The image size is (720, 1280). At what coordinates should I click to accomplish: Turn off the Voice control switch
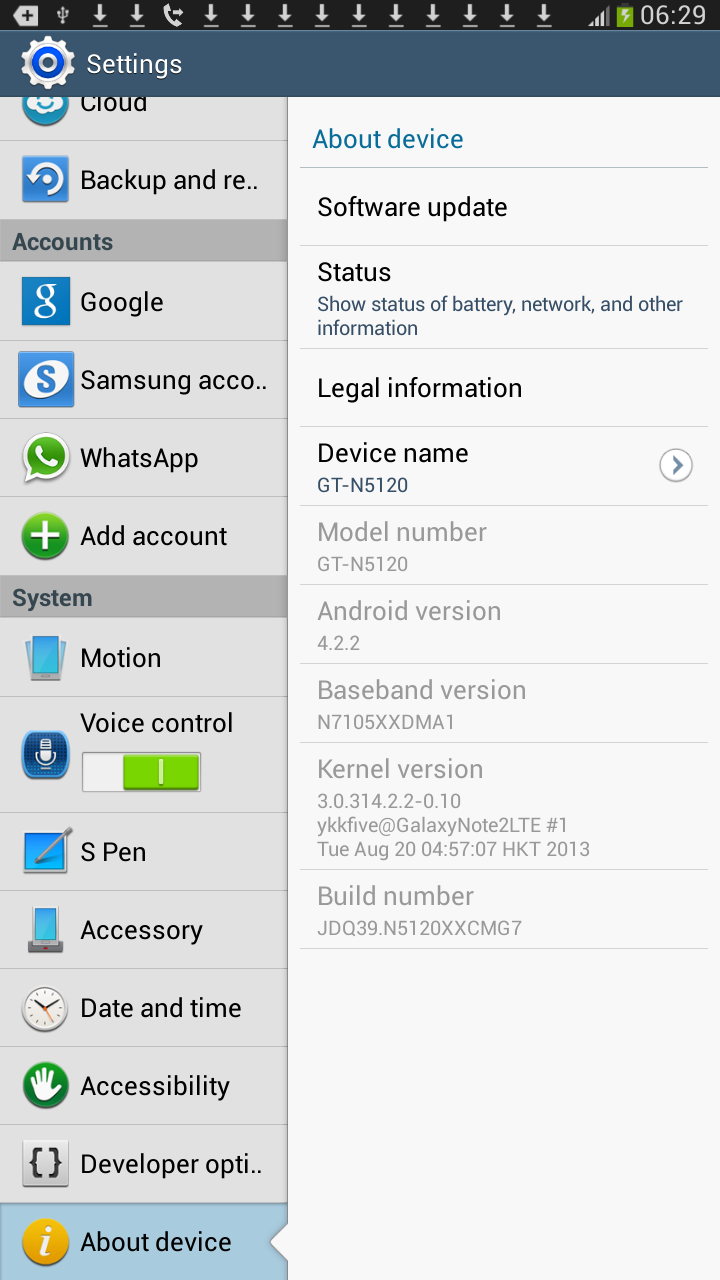[x=141, y=772]
